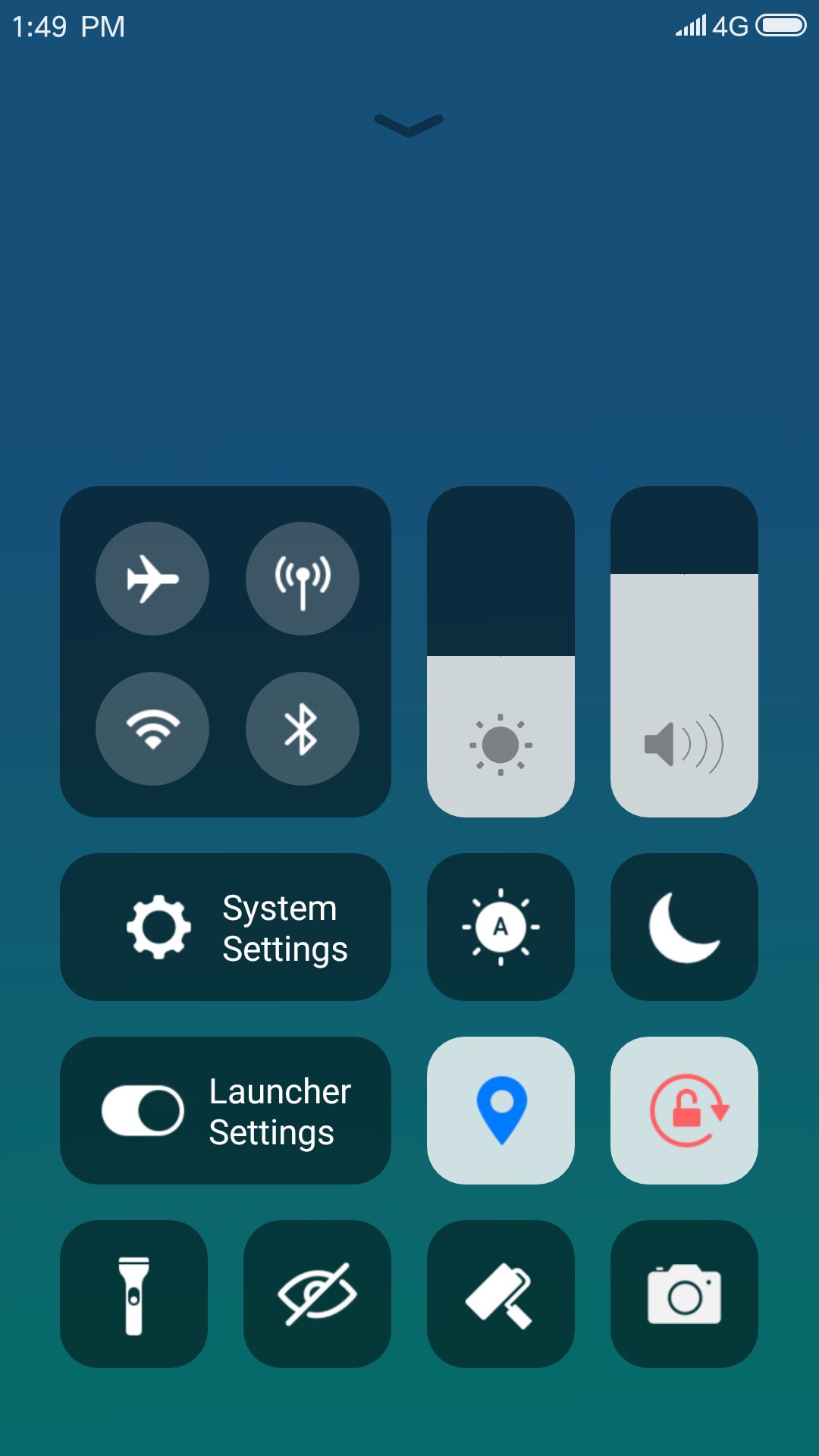This screenshot has height=1456, width=819.
Task: Toggle mobile data antenna button
Action: (303, 579)
